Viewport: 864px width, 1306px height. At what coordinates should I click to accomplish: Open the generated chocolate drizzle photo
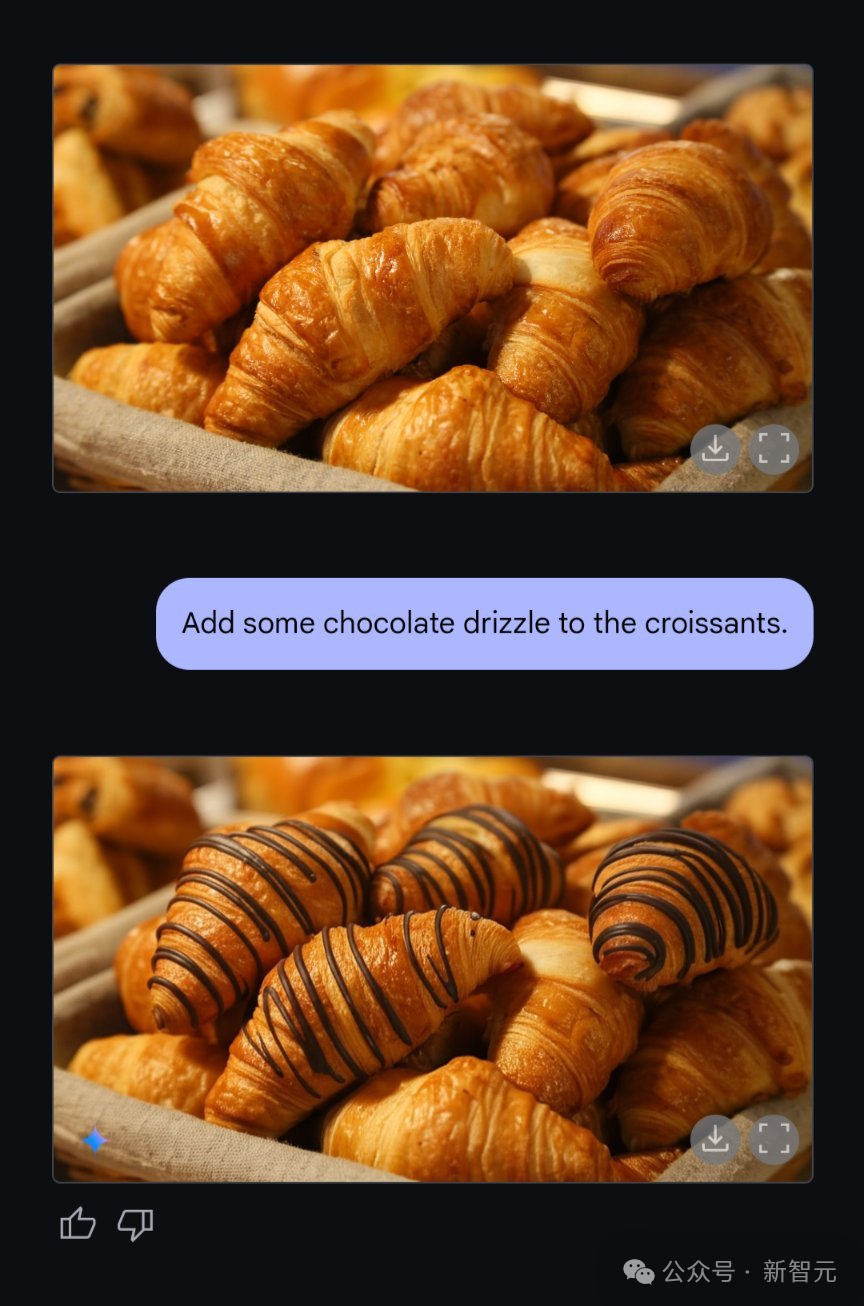coord(400,970)
